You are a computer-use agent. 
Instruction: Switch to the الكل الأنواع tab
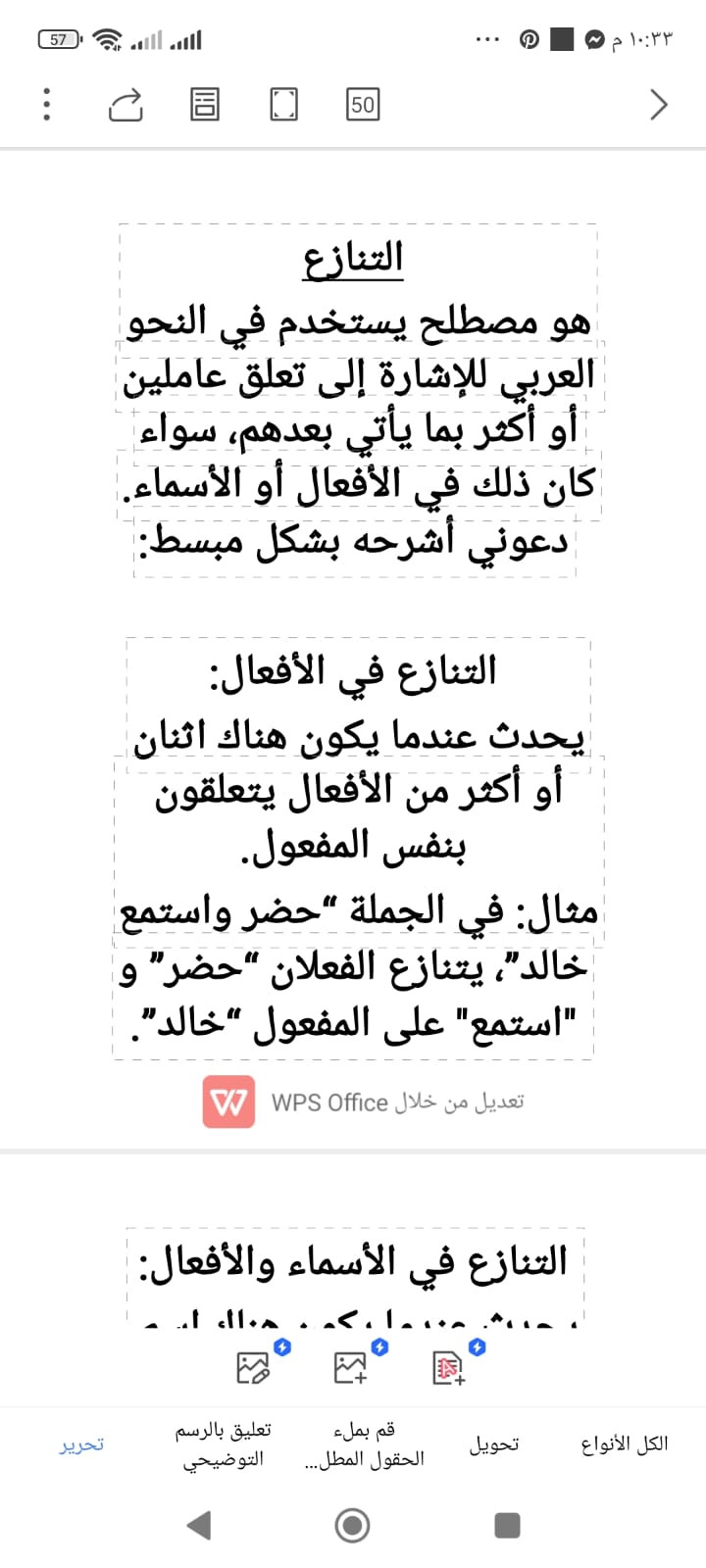[624, 1445]
